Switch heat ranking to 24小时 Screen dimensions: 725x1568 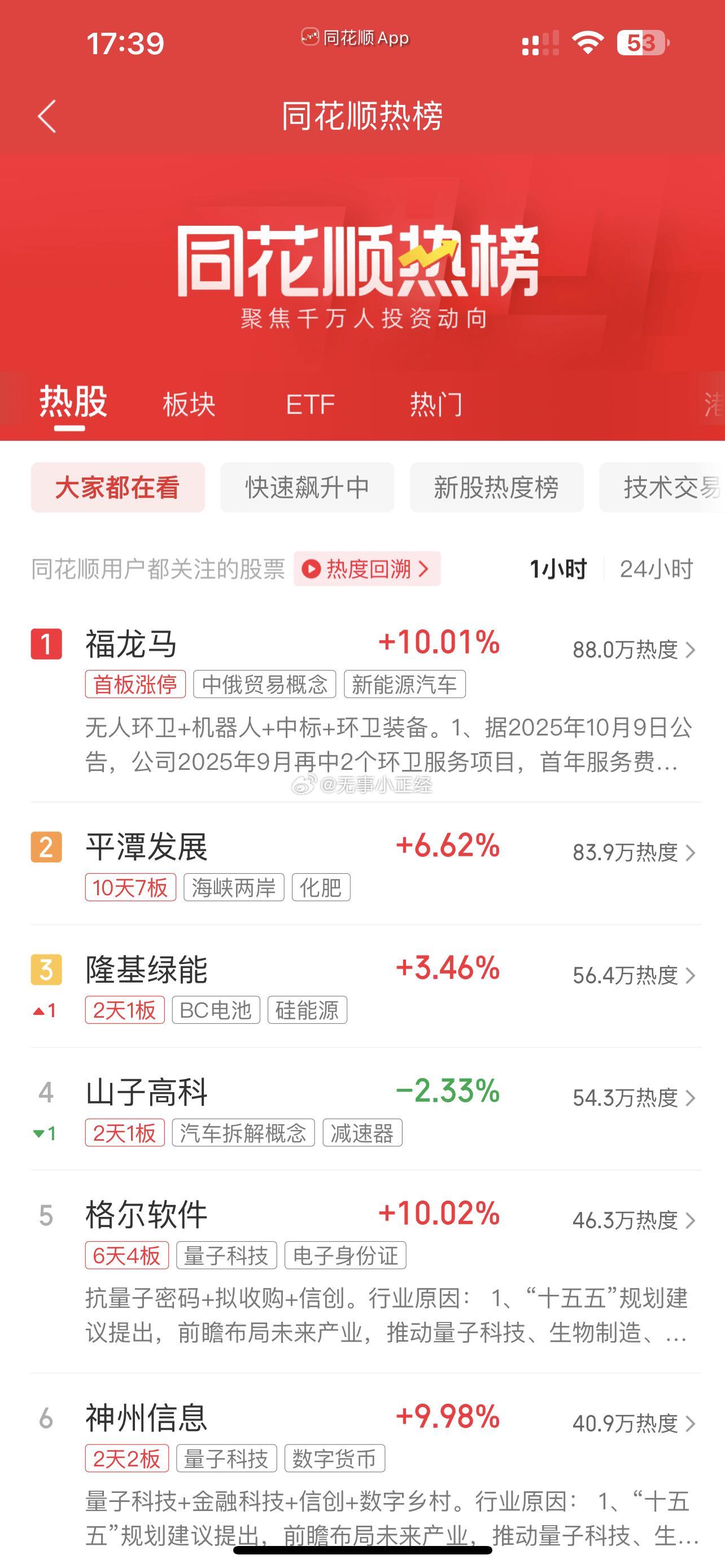coord(656,570)
